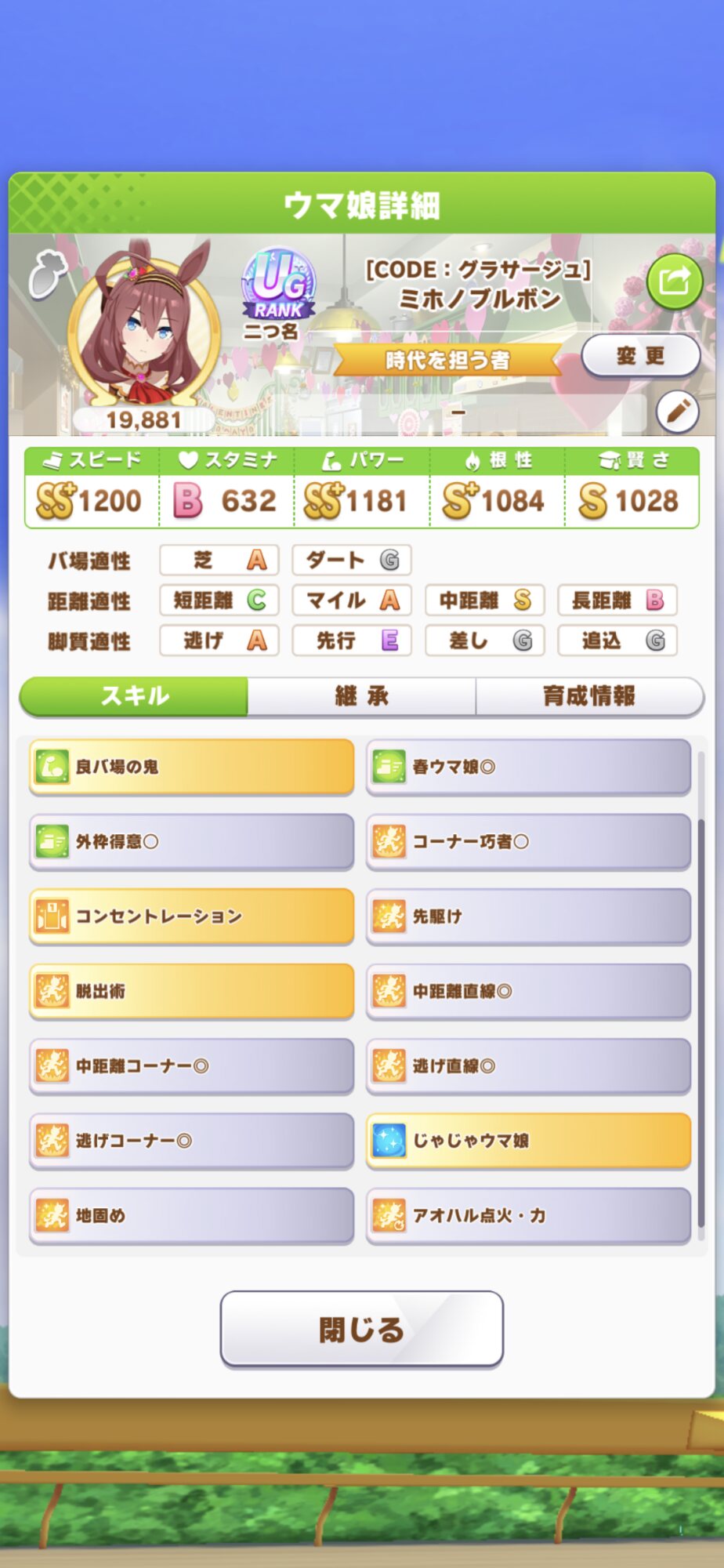Open the 地固め skill details
Image resolution: width=724 pixels, height=1568 pixels.
tap(192, 1215)
